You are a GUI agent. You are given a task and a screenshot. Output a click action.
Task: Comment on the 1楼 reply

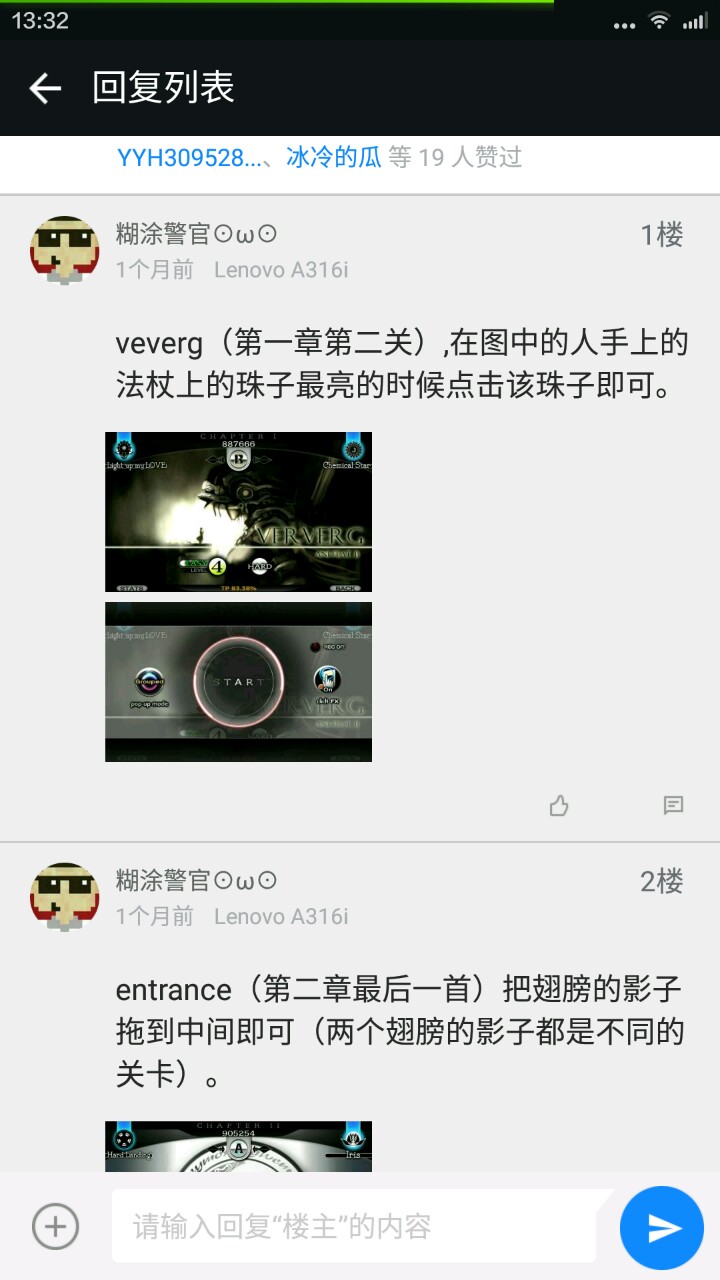673,806
